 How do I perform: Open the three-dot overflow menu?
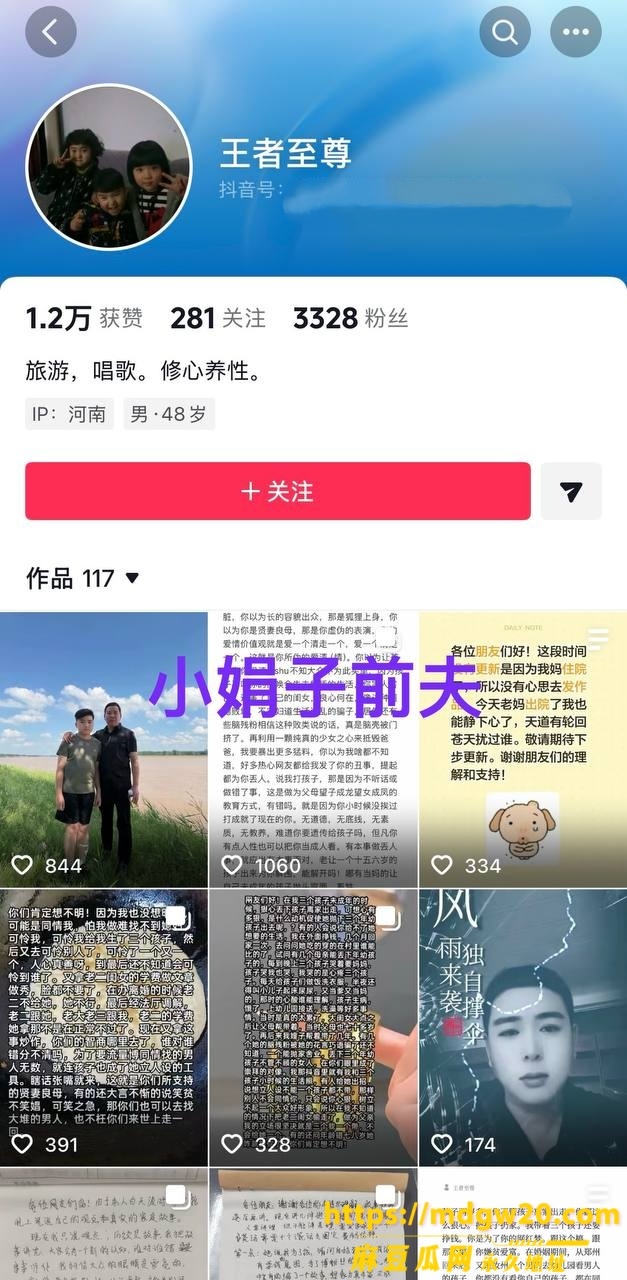click(576, 32)
